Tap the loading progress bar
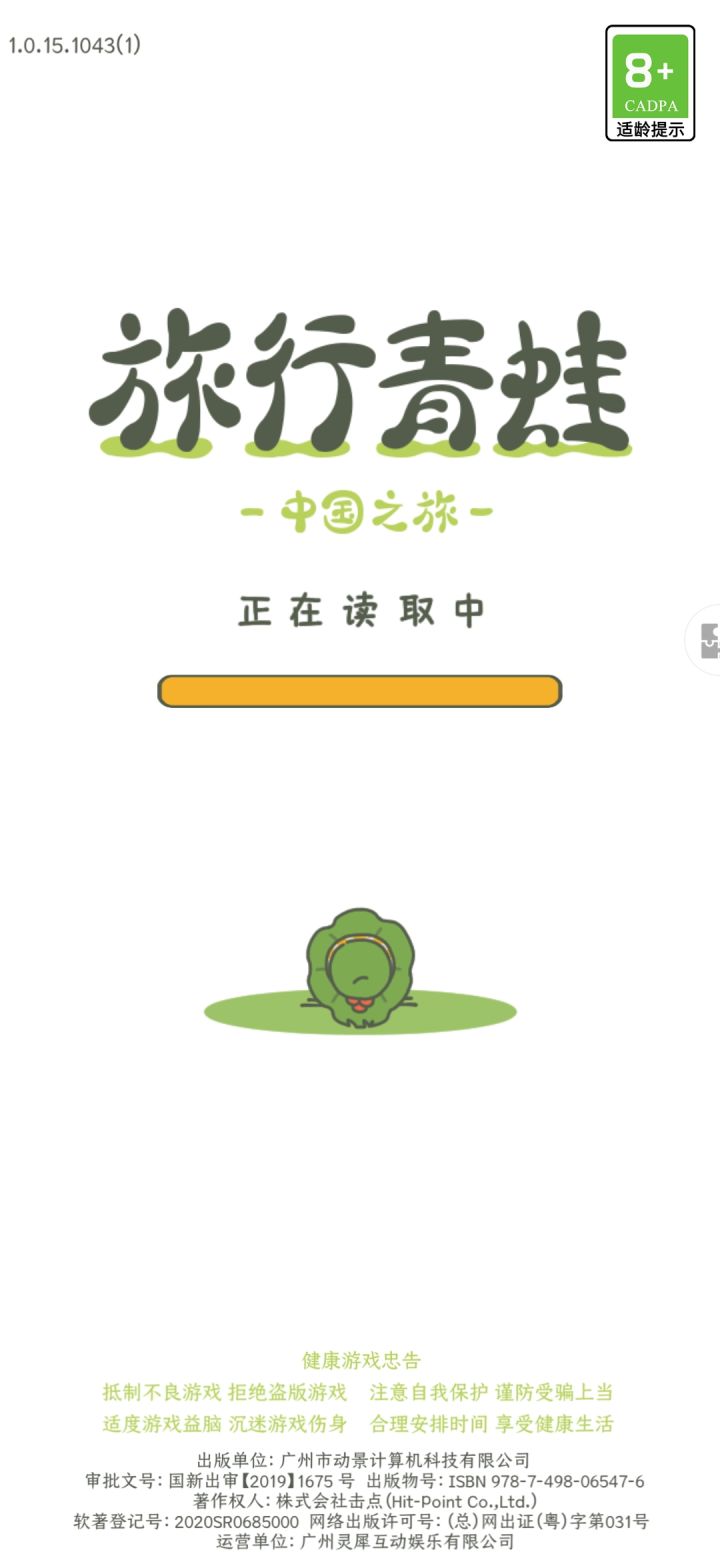This screenshot has width=720, height=1560. click(x=360, y=691)
